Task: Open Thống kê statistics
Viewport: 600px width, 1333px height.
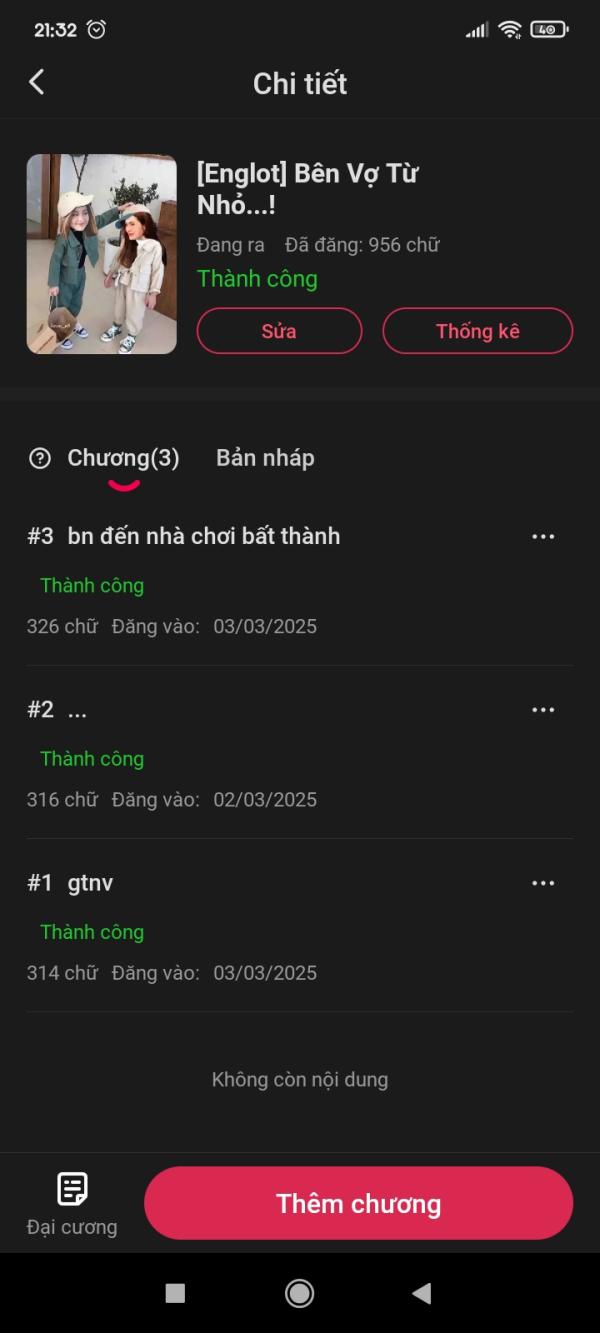Action: pyautogui.click(x=477, y=331)
